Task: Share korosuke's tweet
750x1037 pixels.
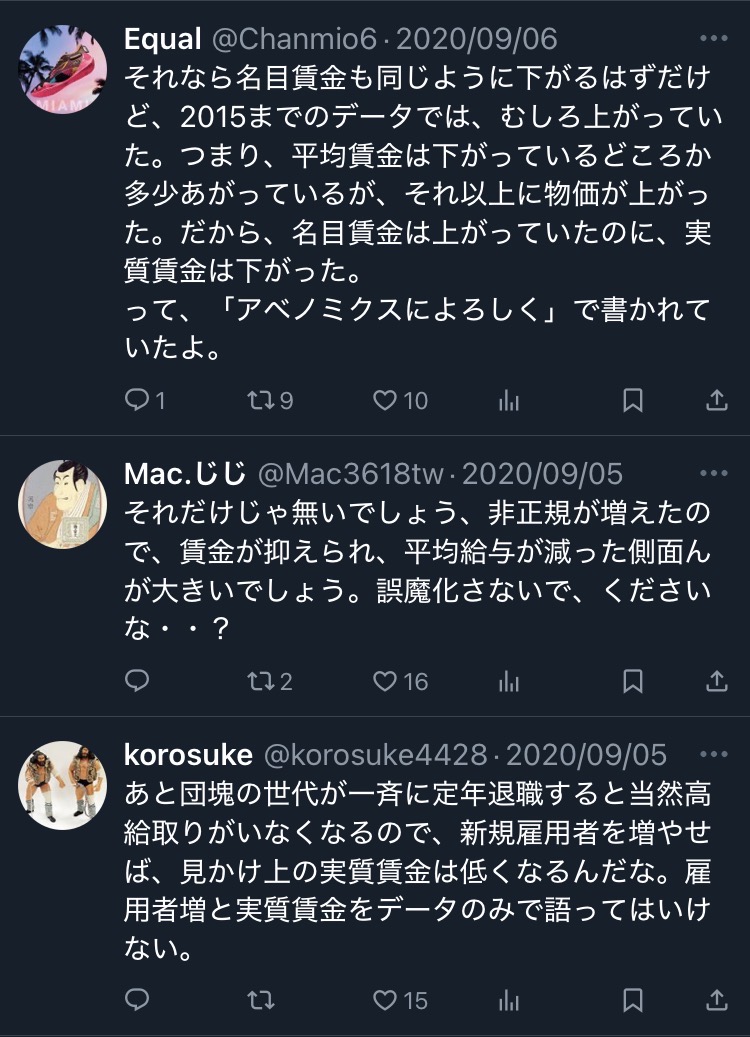Action: point(717,999)
